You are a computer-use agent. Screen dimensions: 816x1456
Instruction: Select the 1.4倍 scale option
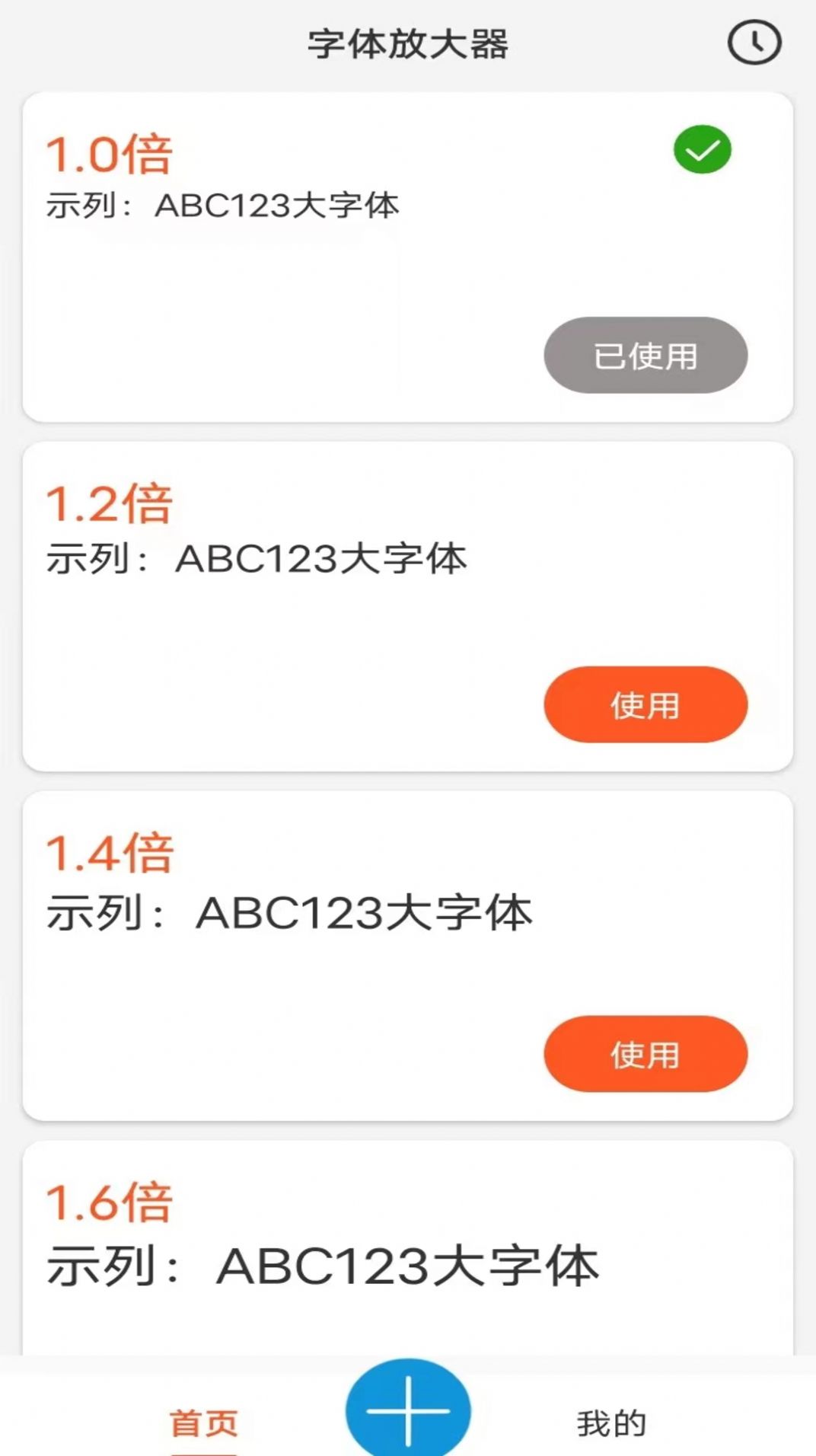pos(645,1055)
